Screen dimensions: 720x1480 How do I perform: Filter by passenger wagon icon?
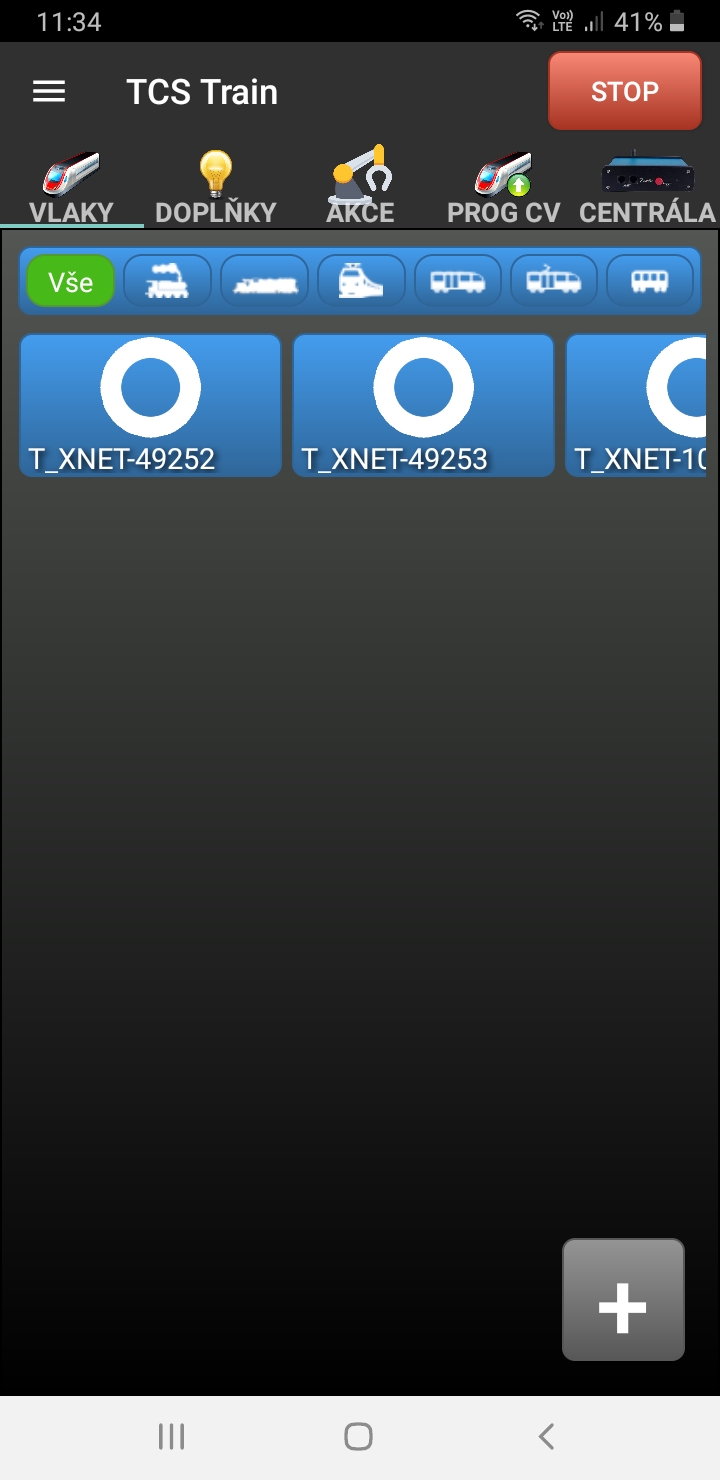(x=650, y=282)
